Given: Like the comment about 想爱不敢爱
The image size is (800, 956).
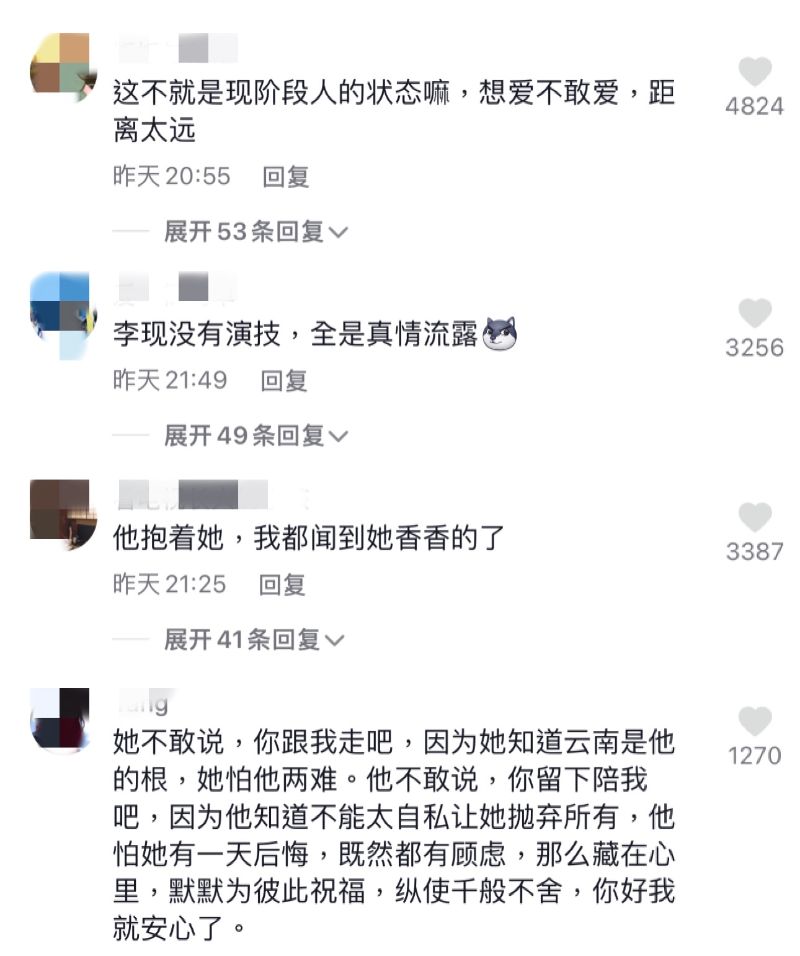Looking at the screenshot, I should (x=755, y=73).
